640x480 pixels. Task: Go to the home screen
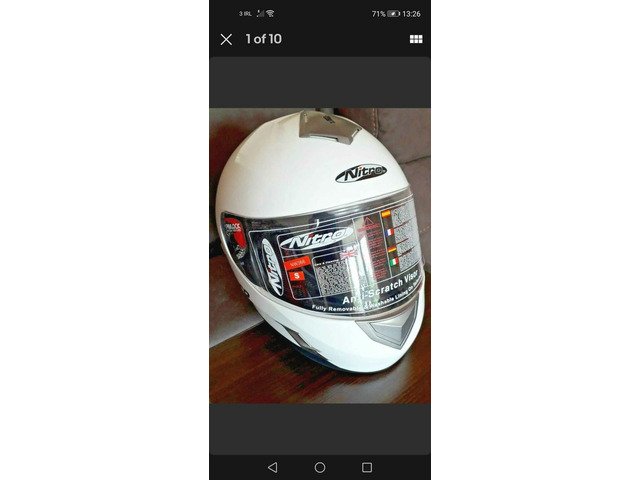point(320,467)
